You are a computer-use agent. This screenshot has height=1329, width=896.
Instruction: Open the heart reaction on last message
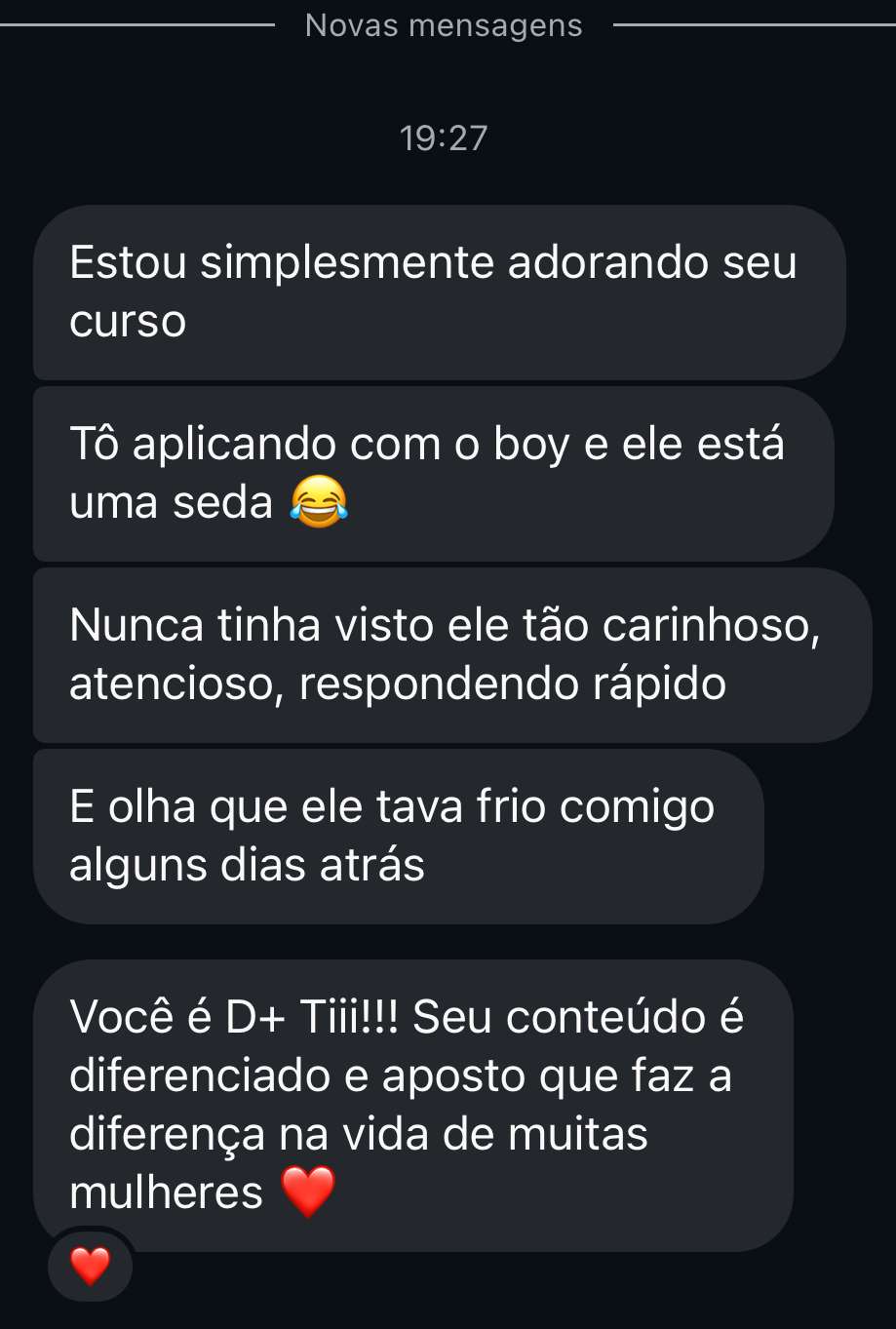90,1267
